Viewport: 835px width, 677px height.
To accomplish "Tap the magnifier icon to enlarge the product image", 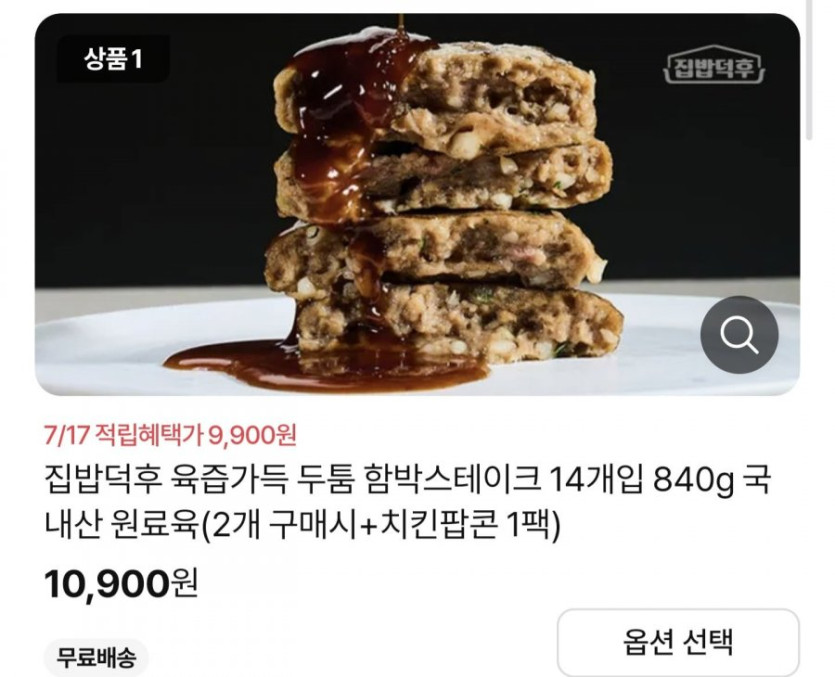I will click(x=739, y=336).
